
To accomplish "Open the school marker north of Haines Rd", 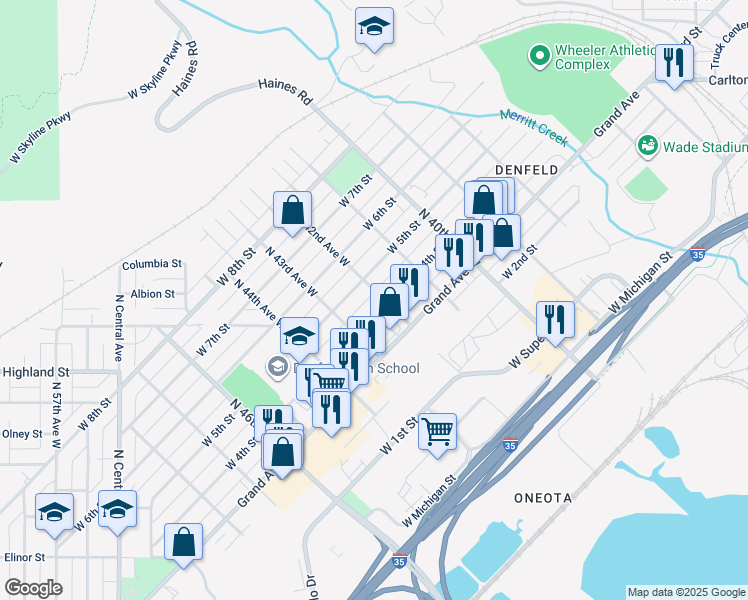I will pyautogui.click(x=375, y=27).
